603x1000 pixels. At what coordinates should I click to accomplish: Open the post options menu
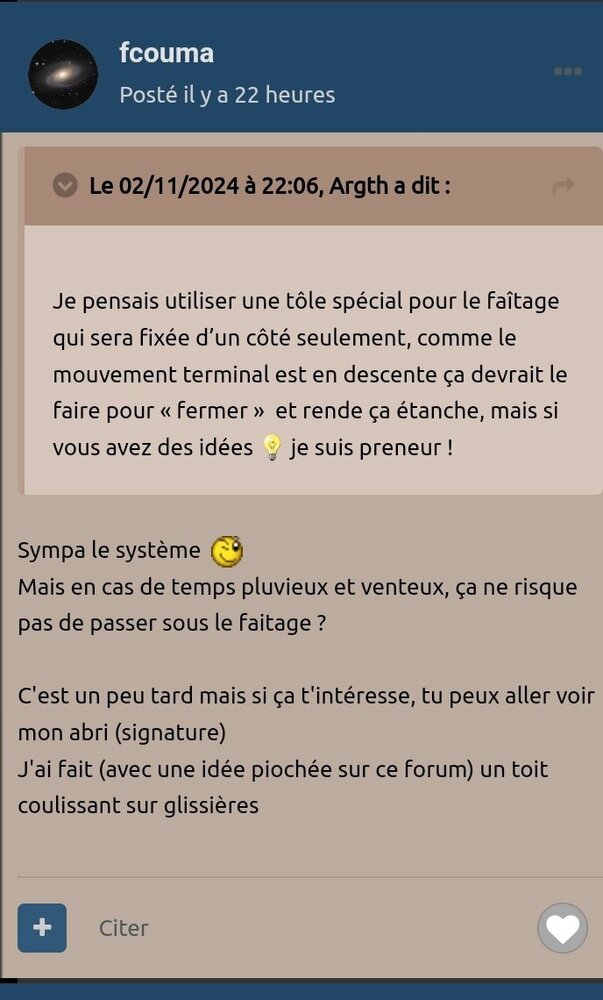point(568,72)
